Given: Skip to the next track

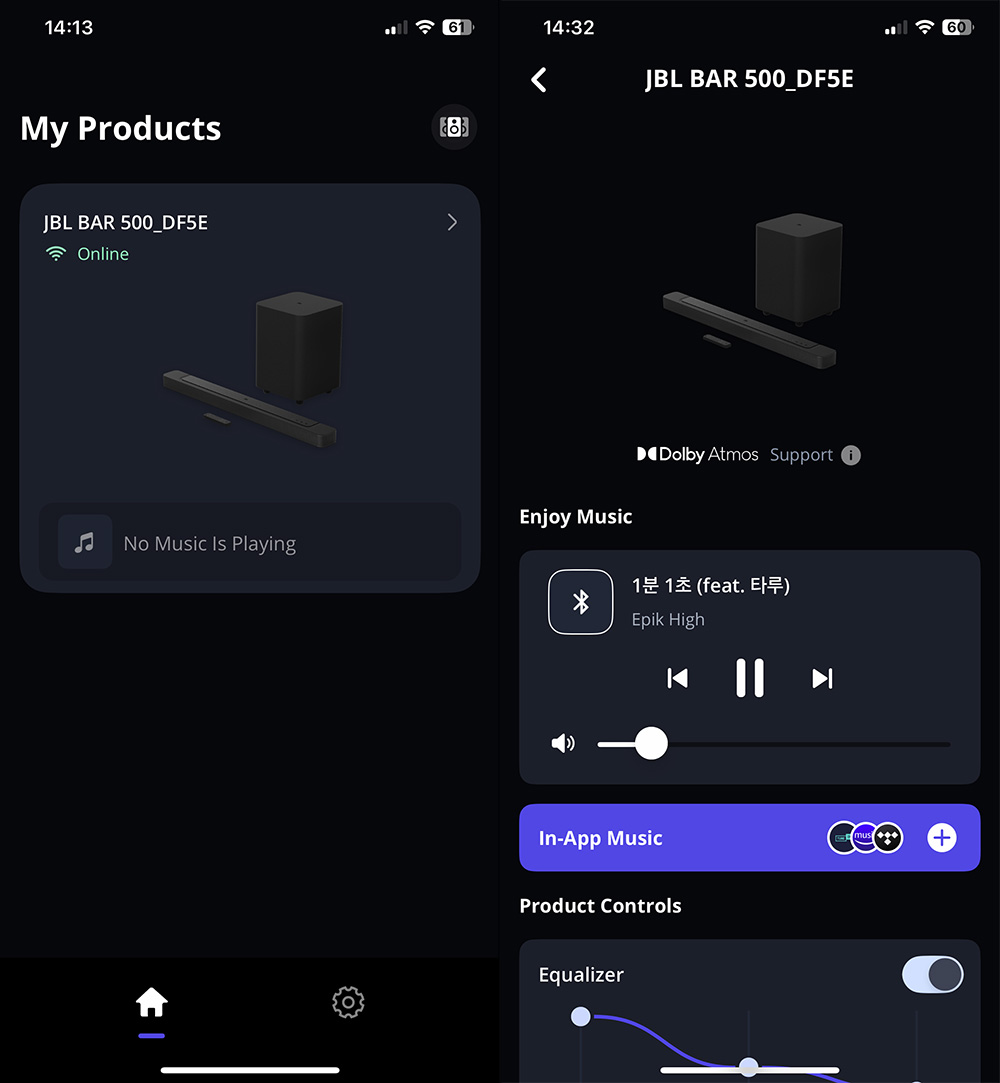Looking at the screenshot, I should click(x=822, y=678).
